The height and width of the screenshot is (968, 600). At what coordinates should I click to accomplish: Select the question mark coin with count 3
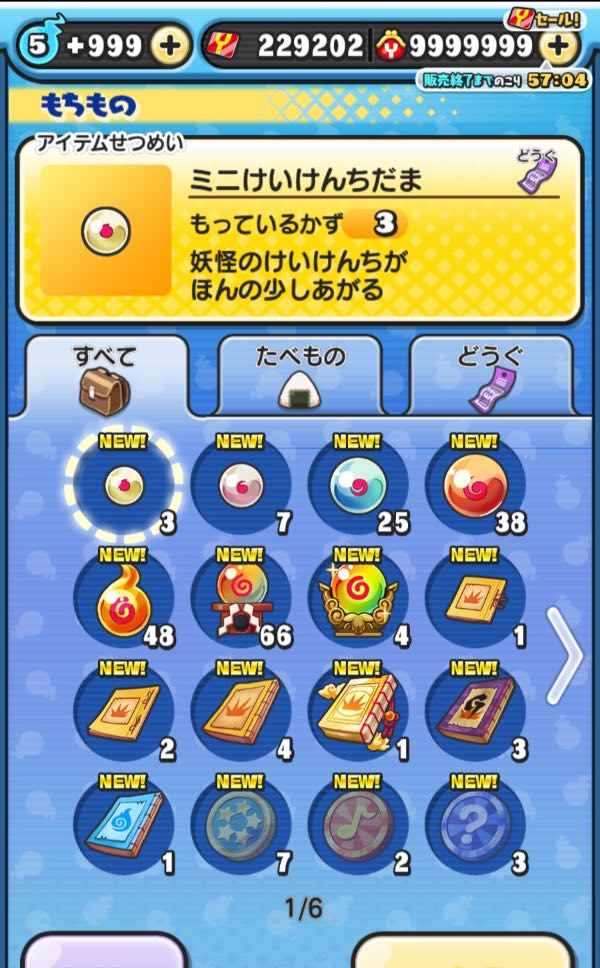(x=474, y=824)
